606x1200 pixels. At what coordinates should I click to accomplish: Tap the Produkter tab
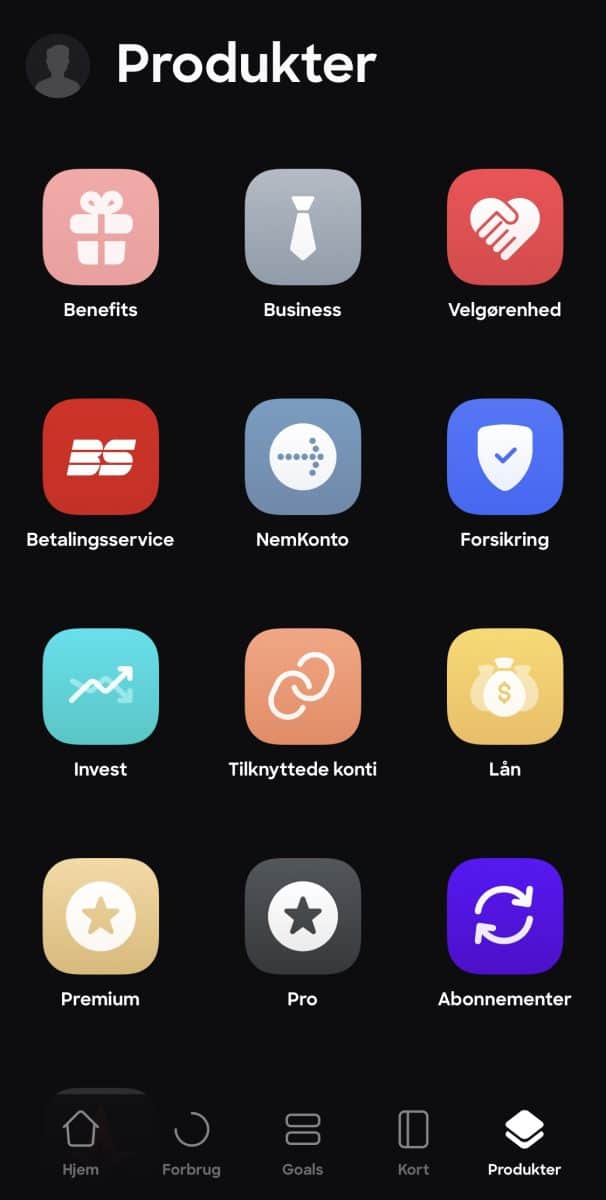524,1142
